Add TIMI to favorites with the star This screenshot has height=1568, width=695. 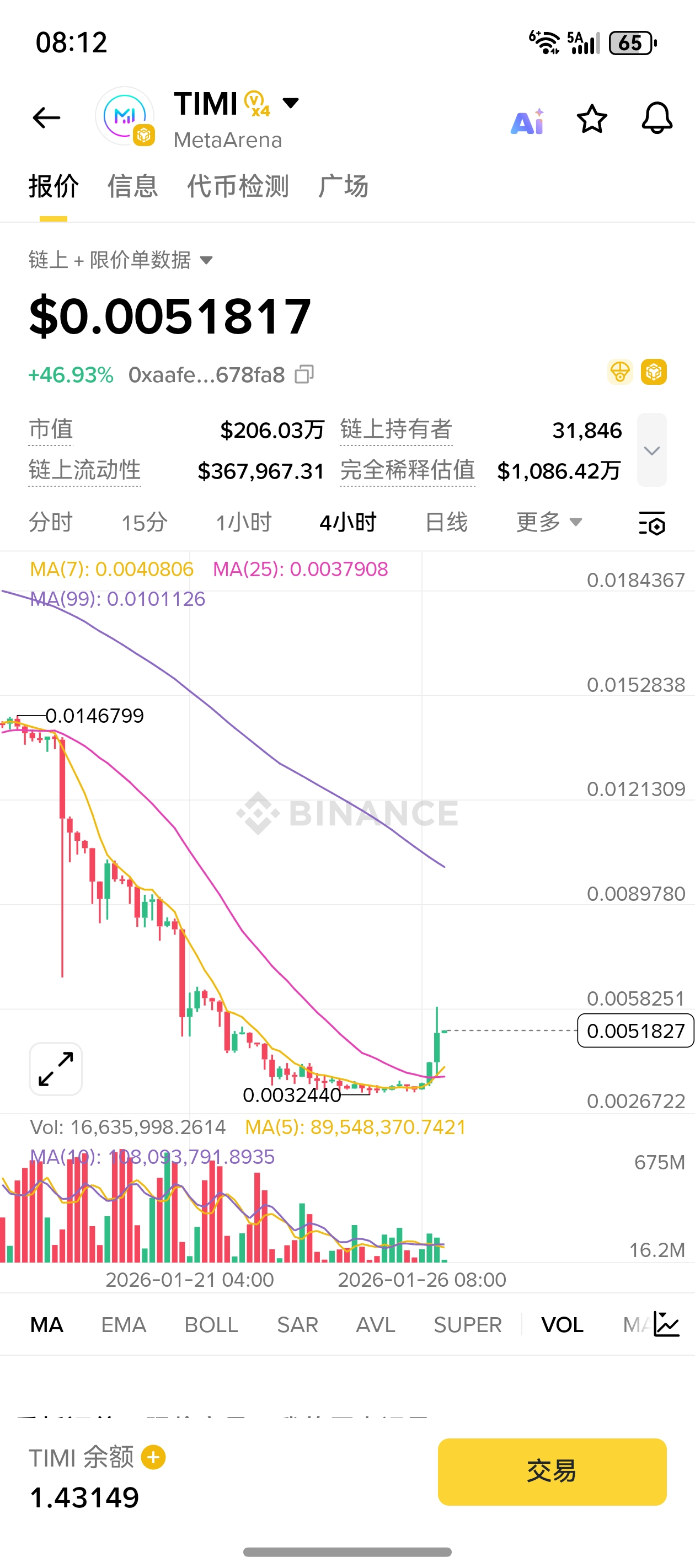pos(591,119)
